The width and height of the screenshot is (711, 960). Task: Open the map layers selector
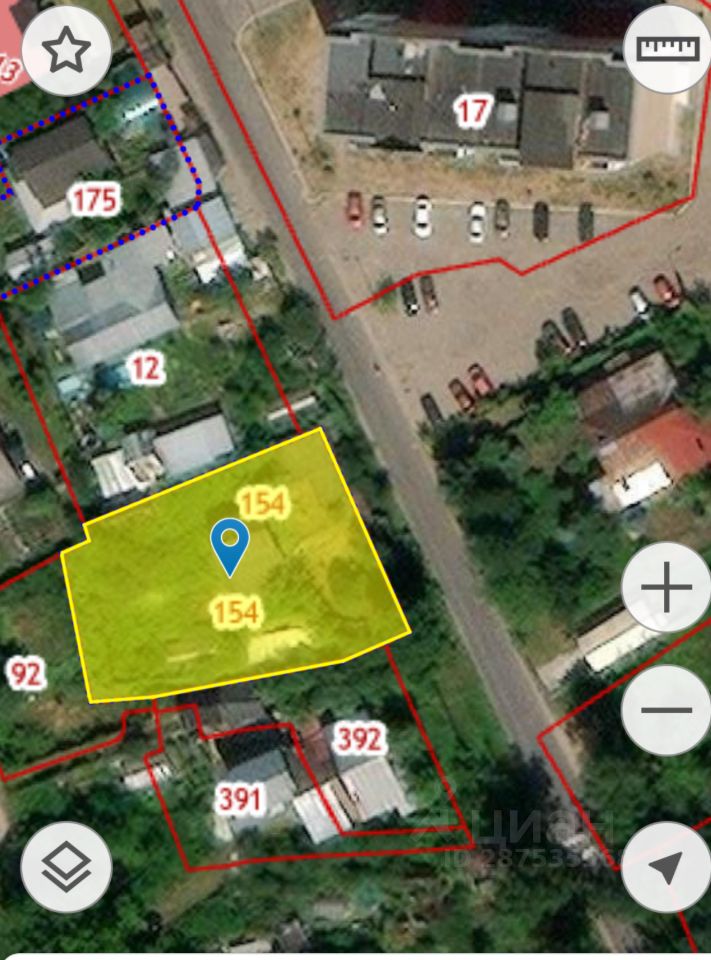(66, 866)
